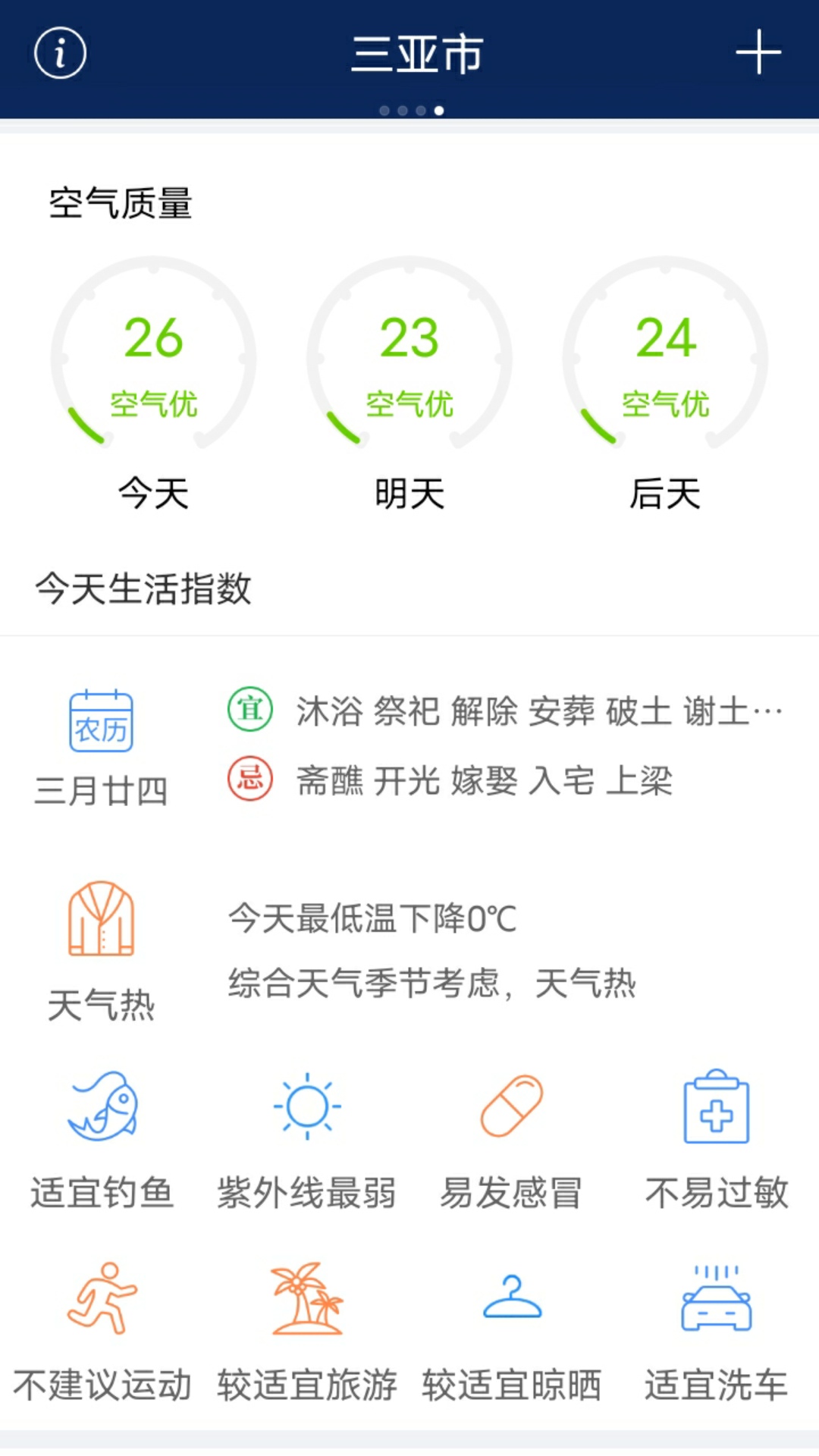Tap the plus button to add city
This screenshot has height=1456, width=819.
point(758,53)
